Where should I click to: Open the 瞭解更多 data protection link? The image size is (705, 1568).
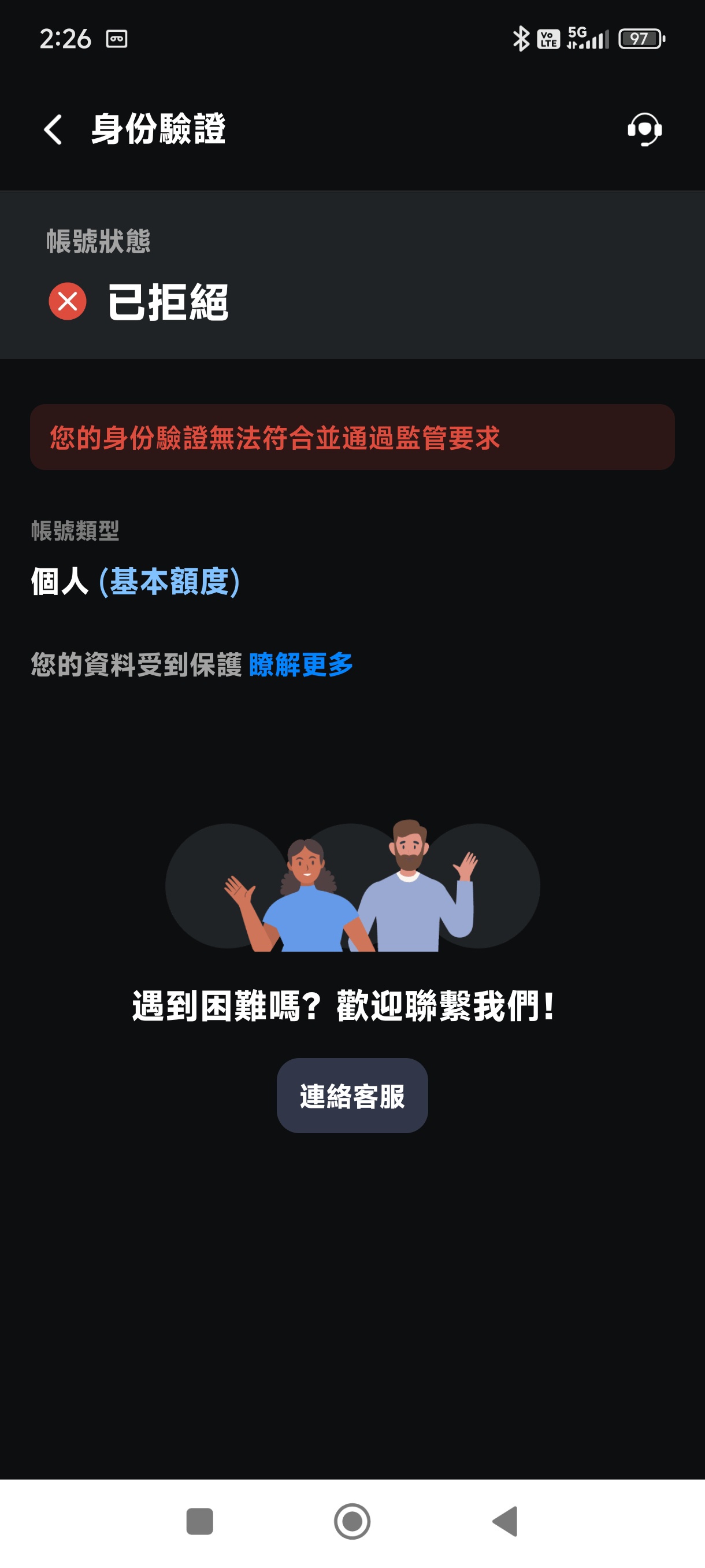coord(300,664)
